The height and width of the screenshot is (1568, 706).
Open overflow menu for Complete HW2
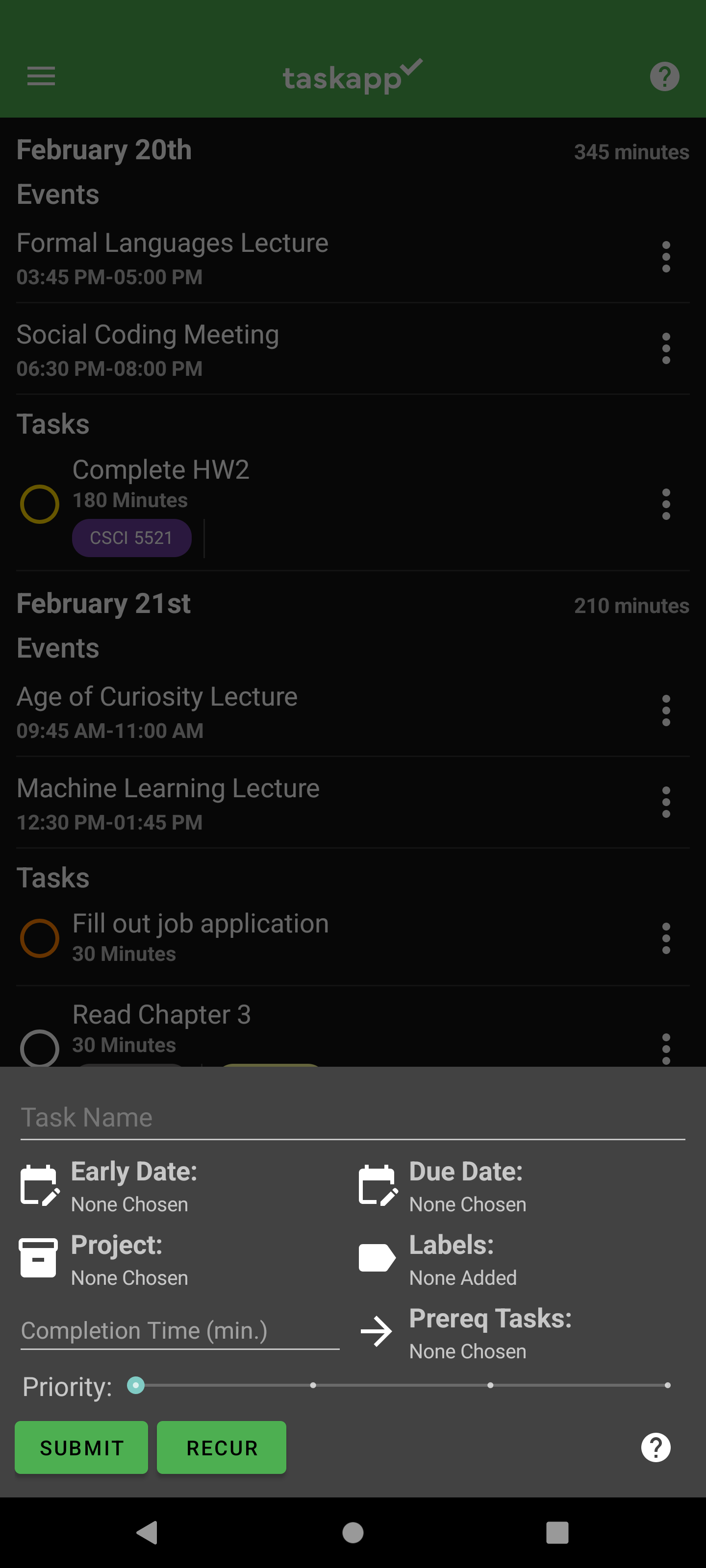666,504
